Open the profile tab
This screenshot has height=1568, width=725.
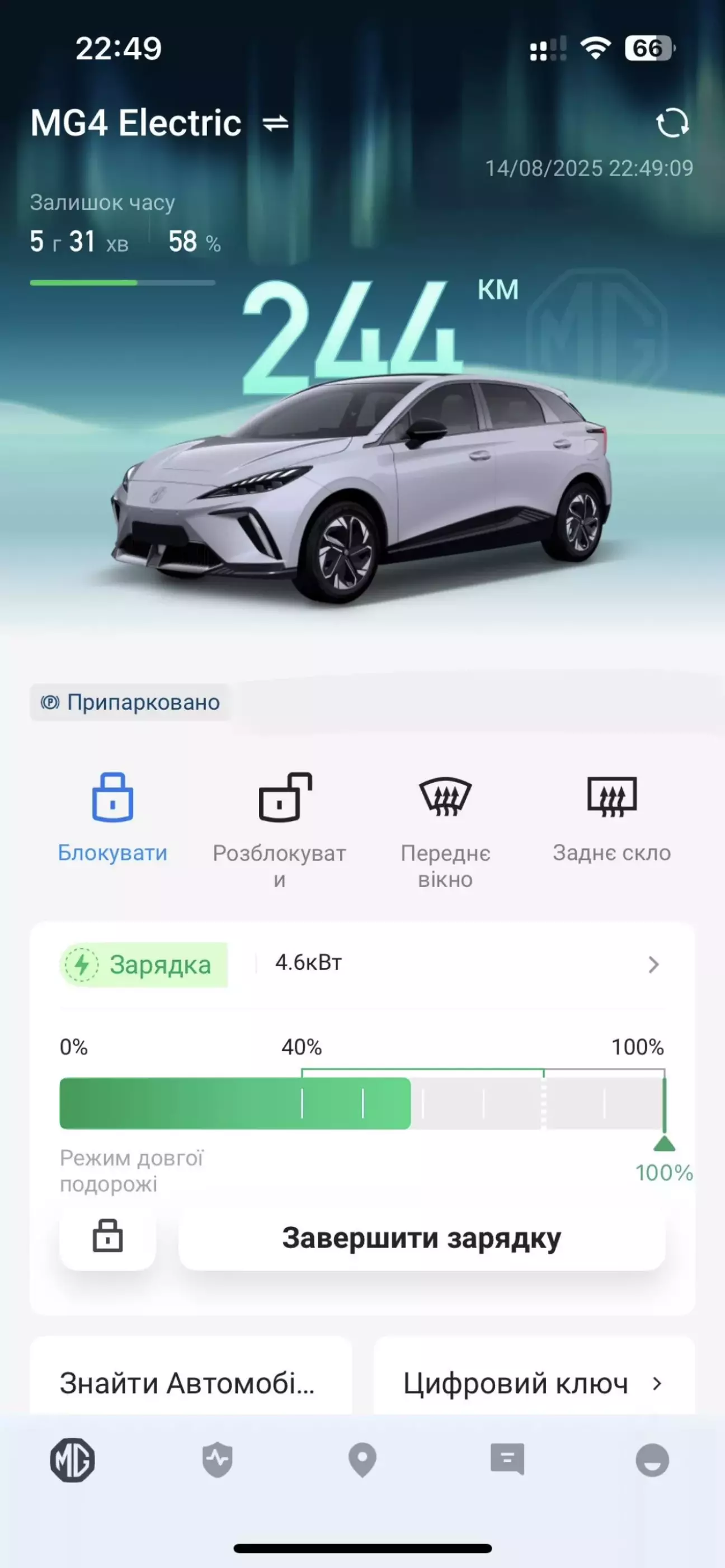[652, 1460]
